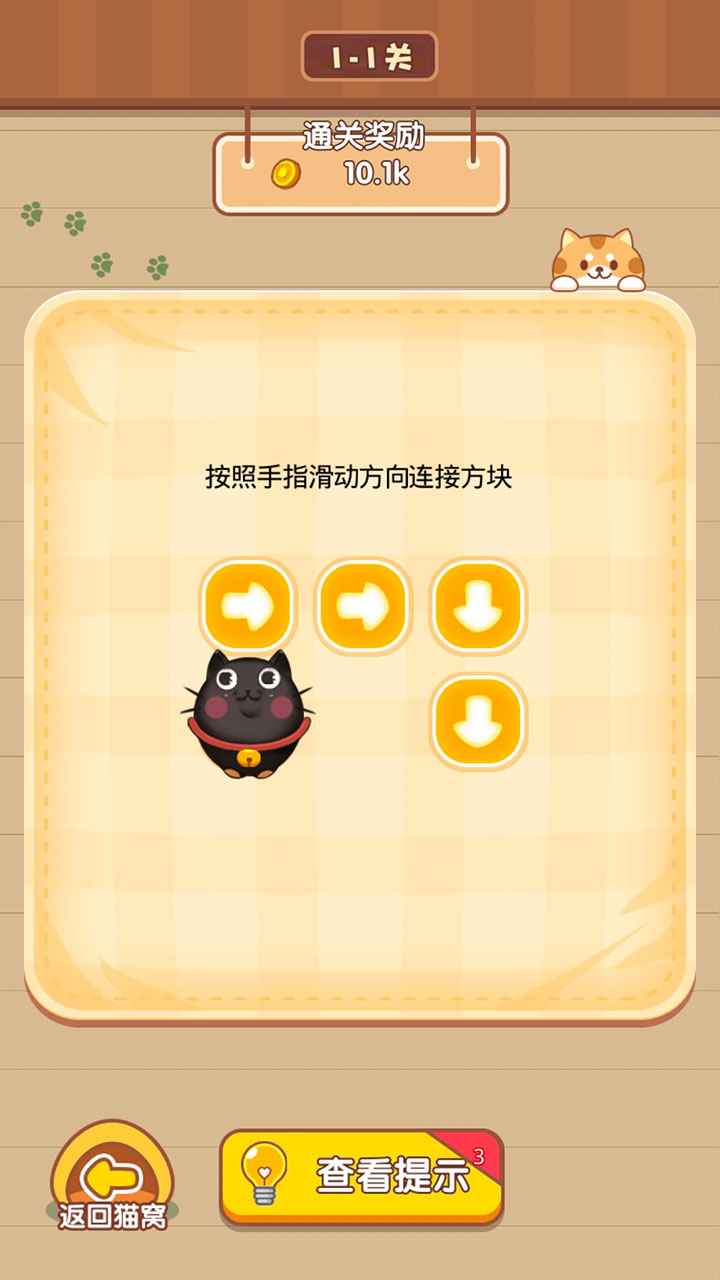Tap the black cat block
720x1280 pixels.
coord(247,714)
